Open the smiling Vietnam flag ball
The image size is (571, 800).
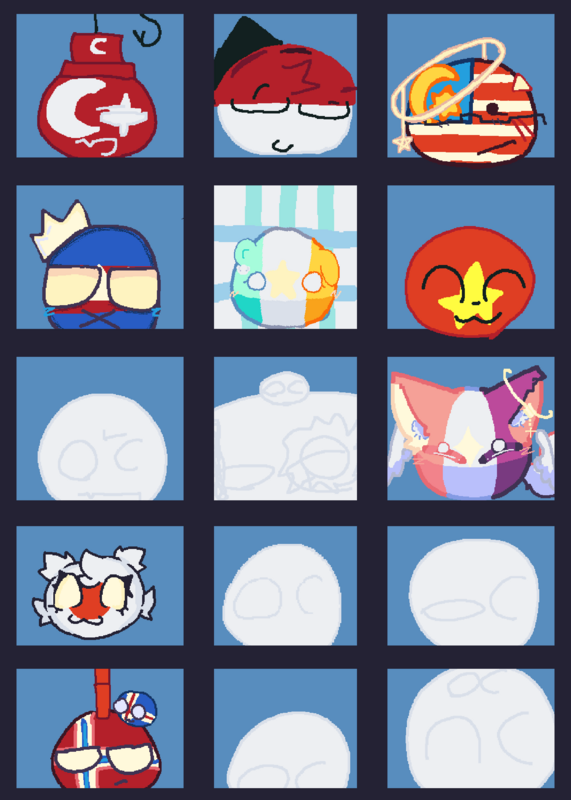(x=470, y=257)
